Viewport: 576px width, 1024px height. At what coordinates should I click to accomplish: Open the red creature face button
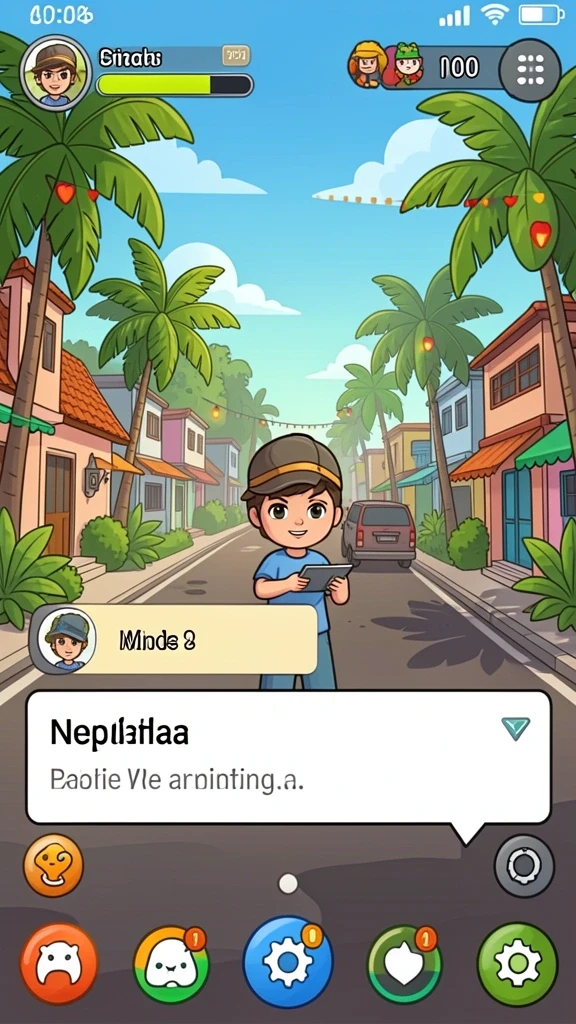(x=59, y=963)
